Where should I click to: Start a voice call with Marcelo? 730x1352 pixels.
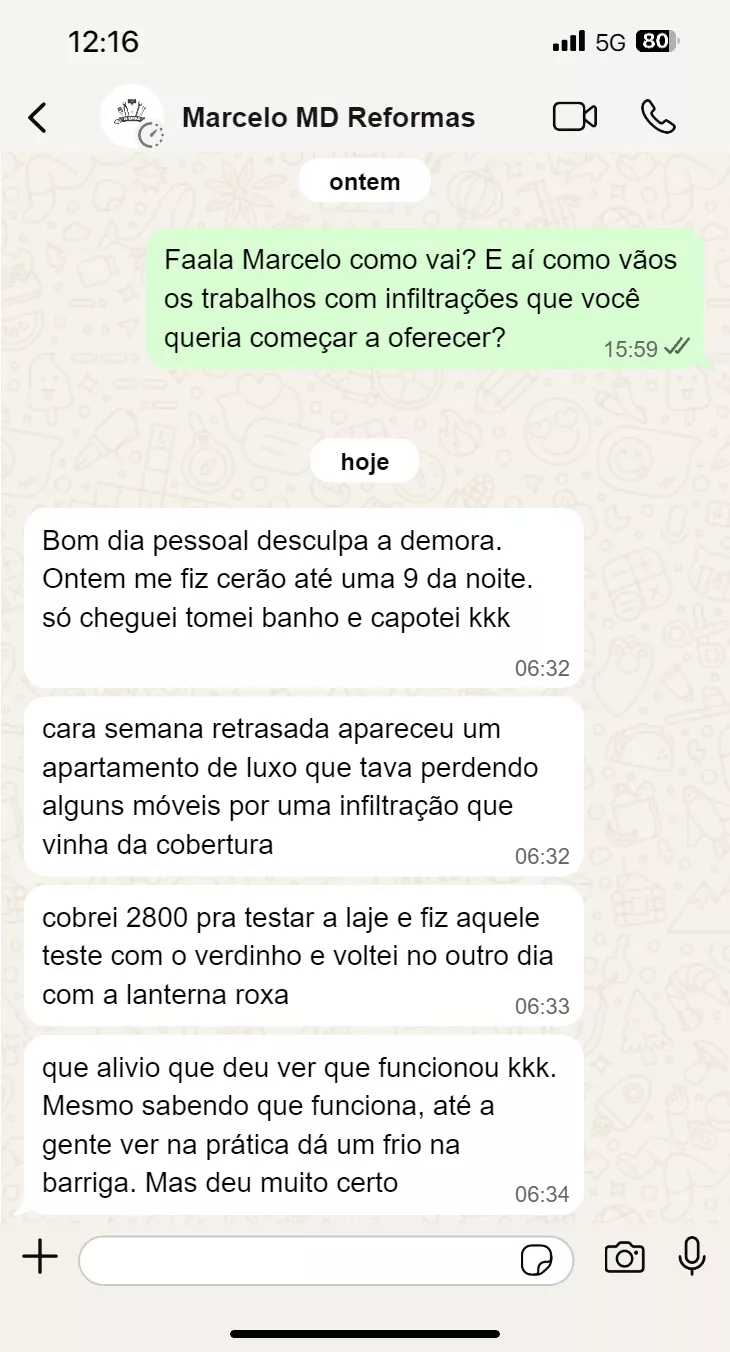coord(659,116)
